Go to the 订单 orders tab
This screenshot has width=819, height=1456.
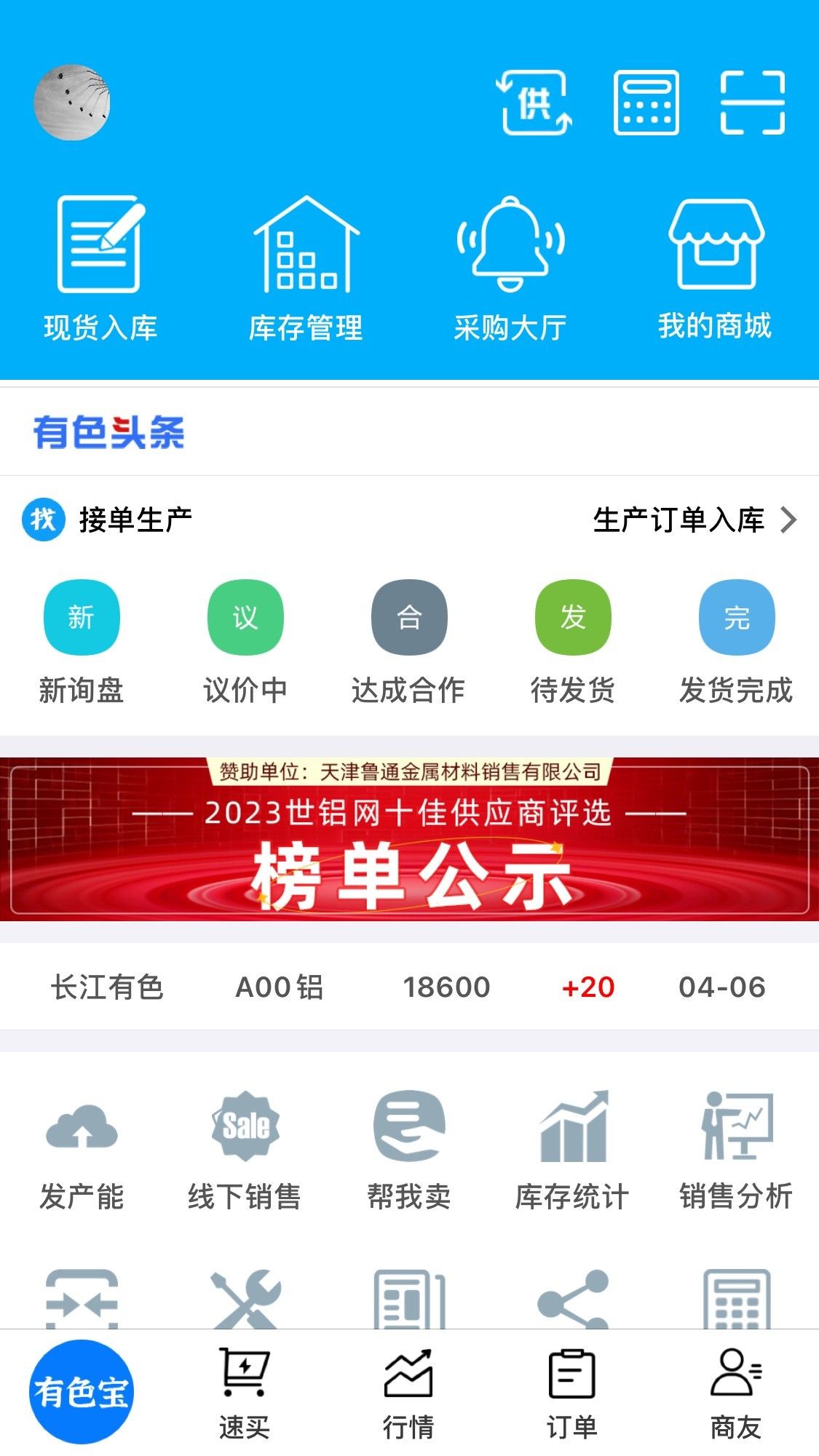(572, 1393)
